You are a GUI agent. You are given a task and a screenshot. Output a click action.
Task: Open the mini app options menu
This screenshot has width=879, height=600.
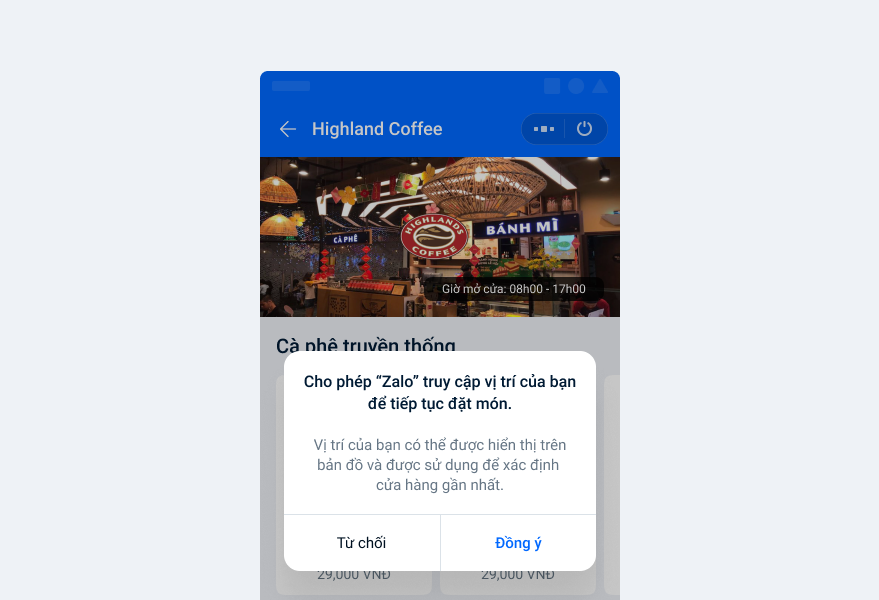[x=543, y=129]
